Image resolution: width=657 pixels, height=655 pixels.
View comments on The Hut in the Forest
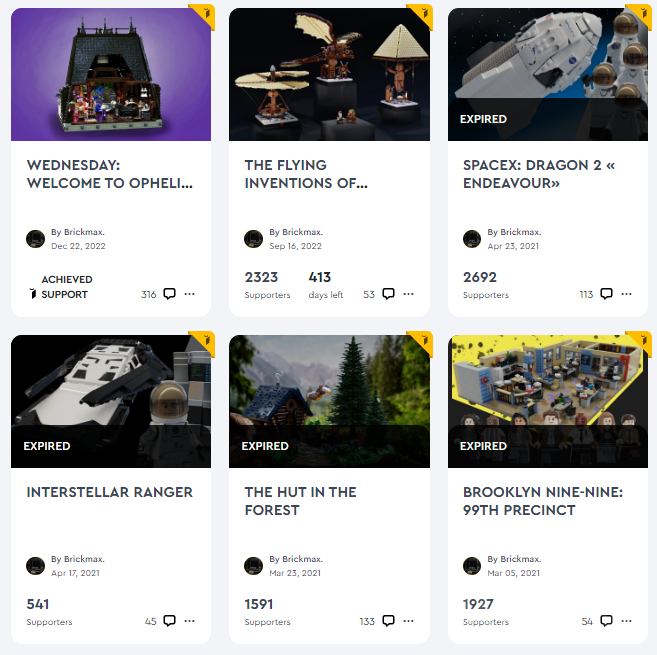388,621
